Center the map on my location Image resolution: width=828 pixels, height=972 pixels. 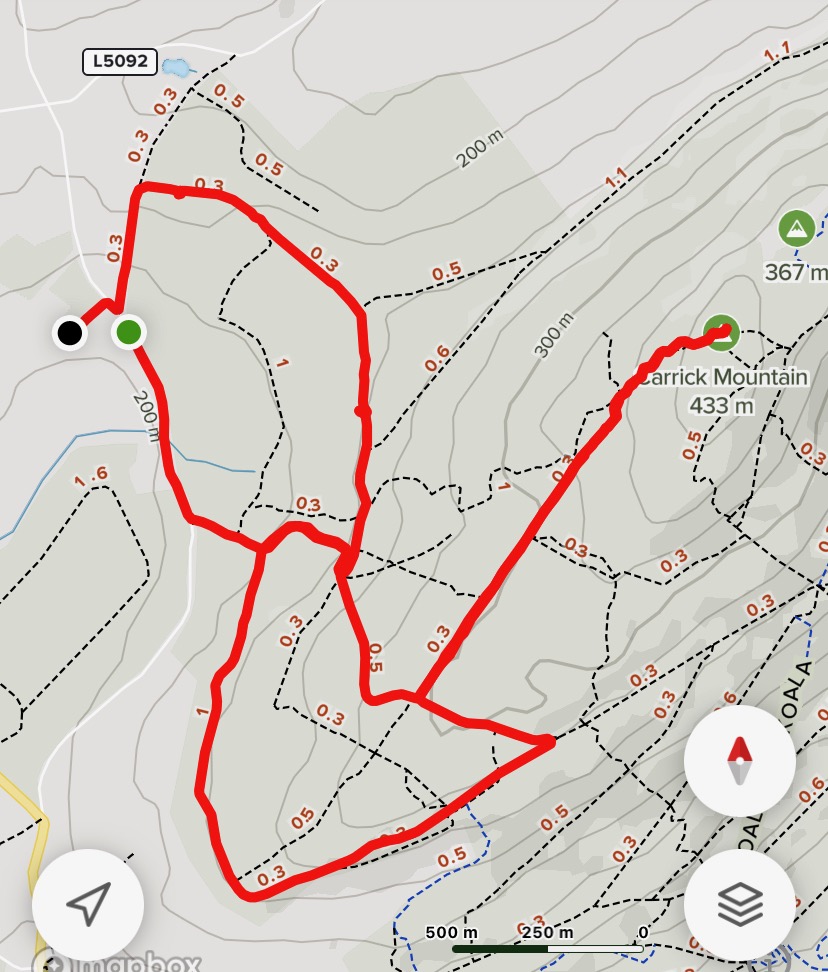point(88,905)
